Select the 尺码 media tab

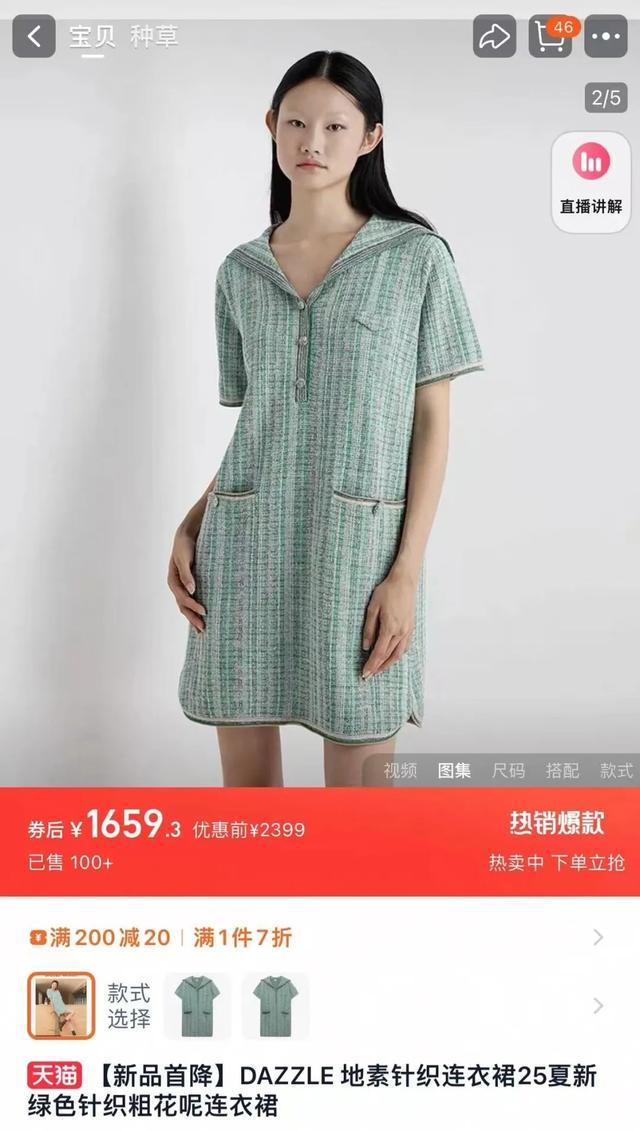(x=508, y=770)
